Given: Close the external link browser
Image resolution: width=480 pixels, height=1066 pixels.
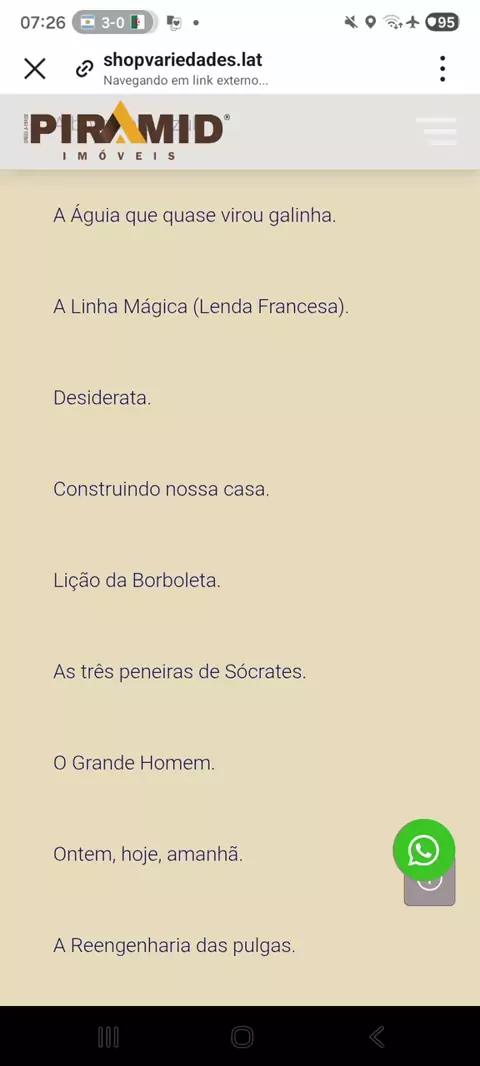Looking at the screenshot, I should pyautogui.click(x=35, y=69).
